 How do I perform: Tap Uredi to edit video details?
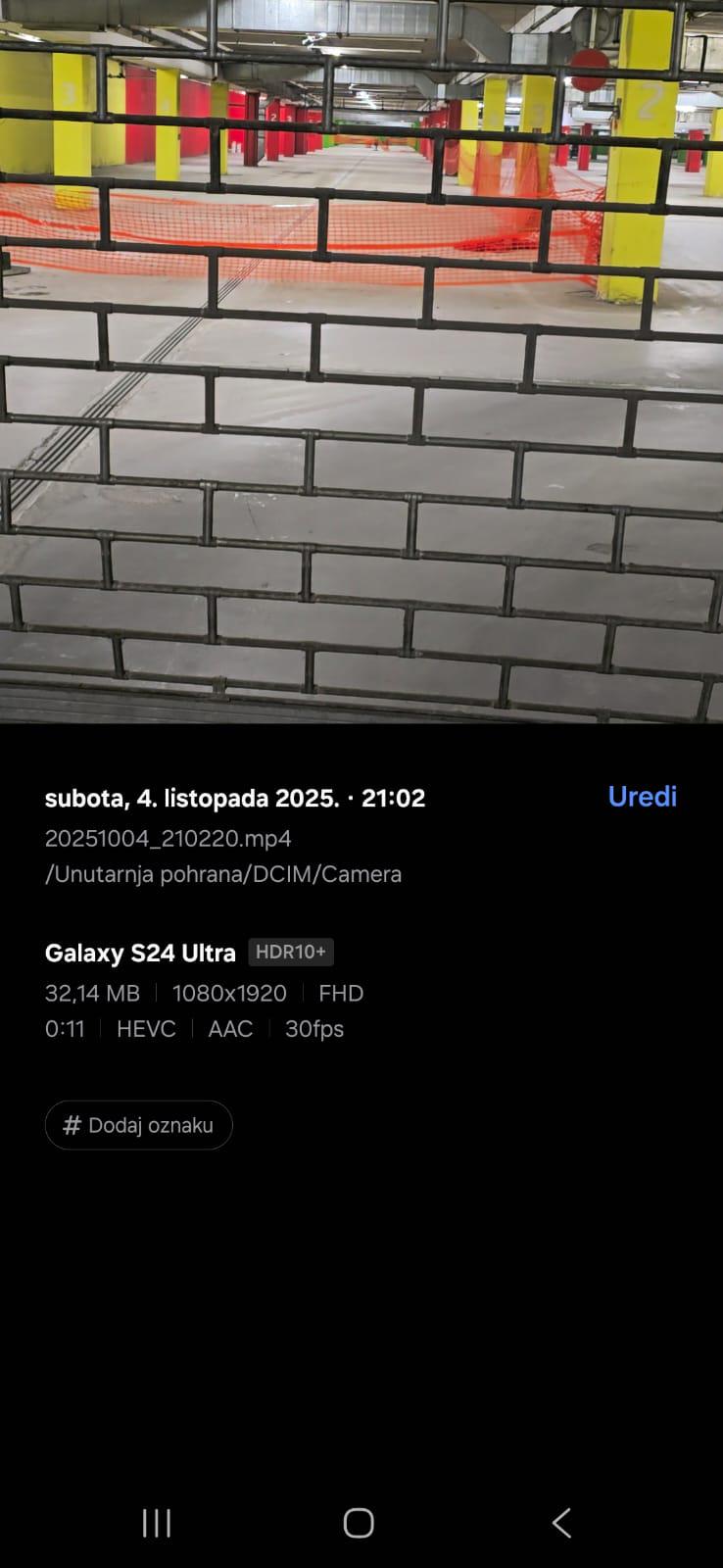click(x=642, y=797)
